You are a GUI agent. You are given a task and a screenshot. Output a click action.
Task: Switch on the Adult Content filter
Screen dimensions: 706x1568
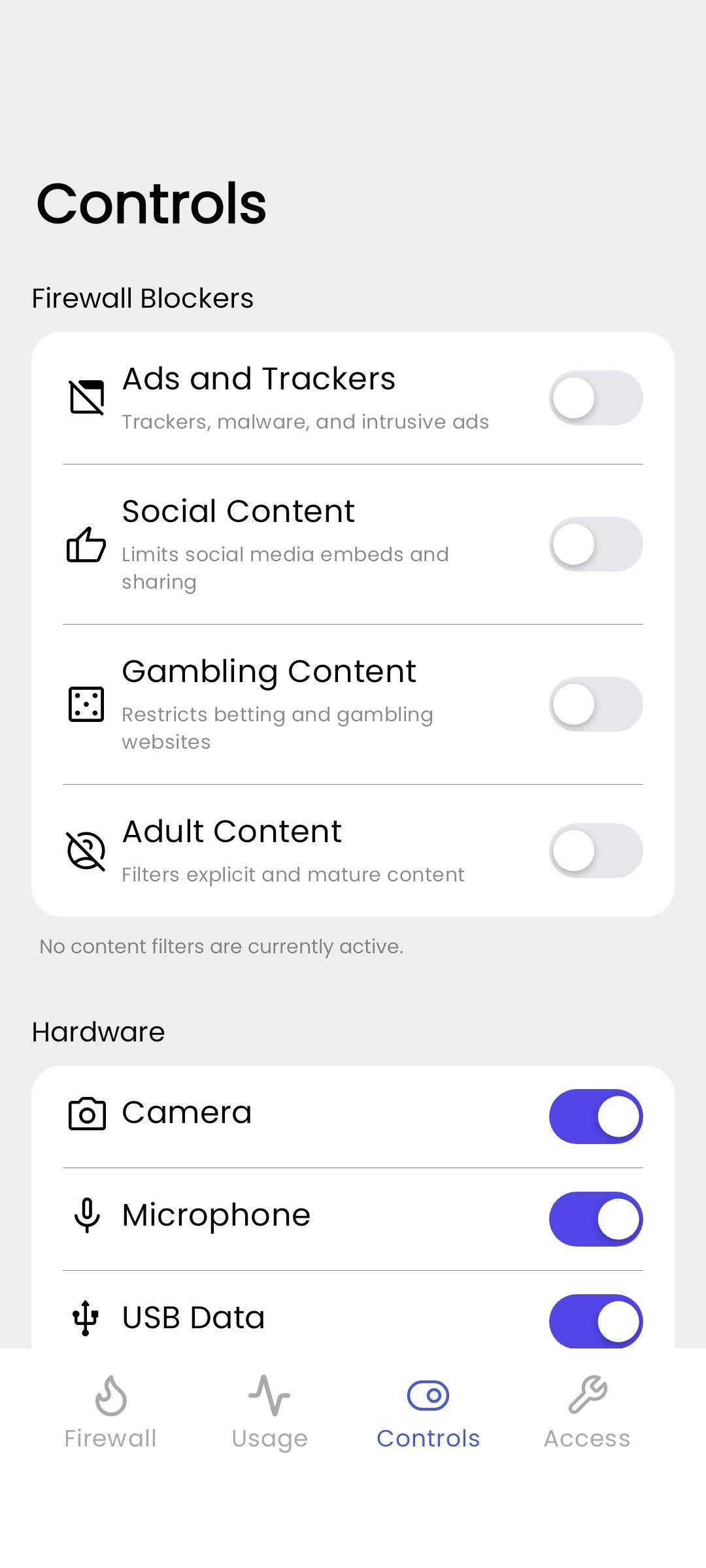(596, 851)
